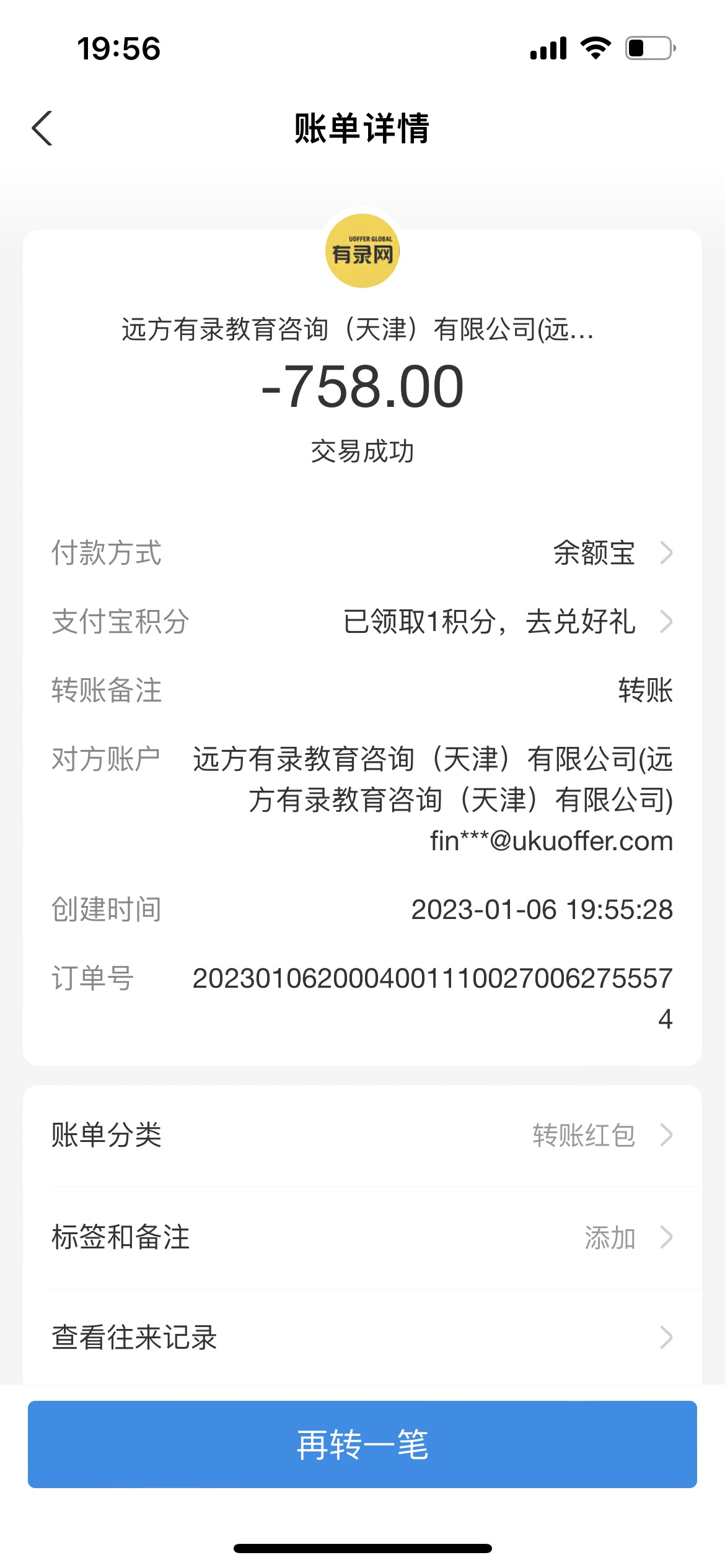Open 查看往来记录 transaction history

click(362, 1338)
